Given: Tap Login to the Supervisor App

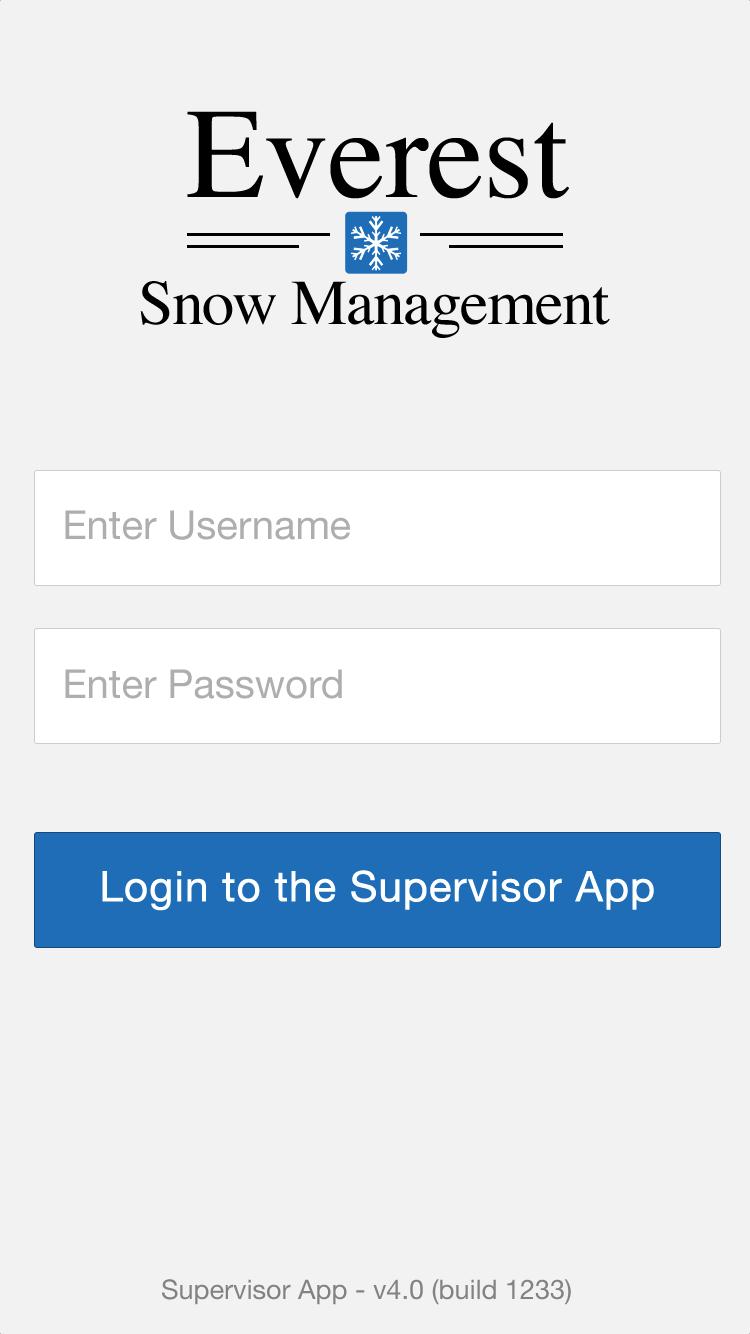Looking at the screenshot, I should coord(377,889).
